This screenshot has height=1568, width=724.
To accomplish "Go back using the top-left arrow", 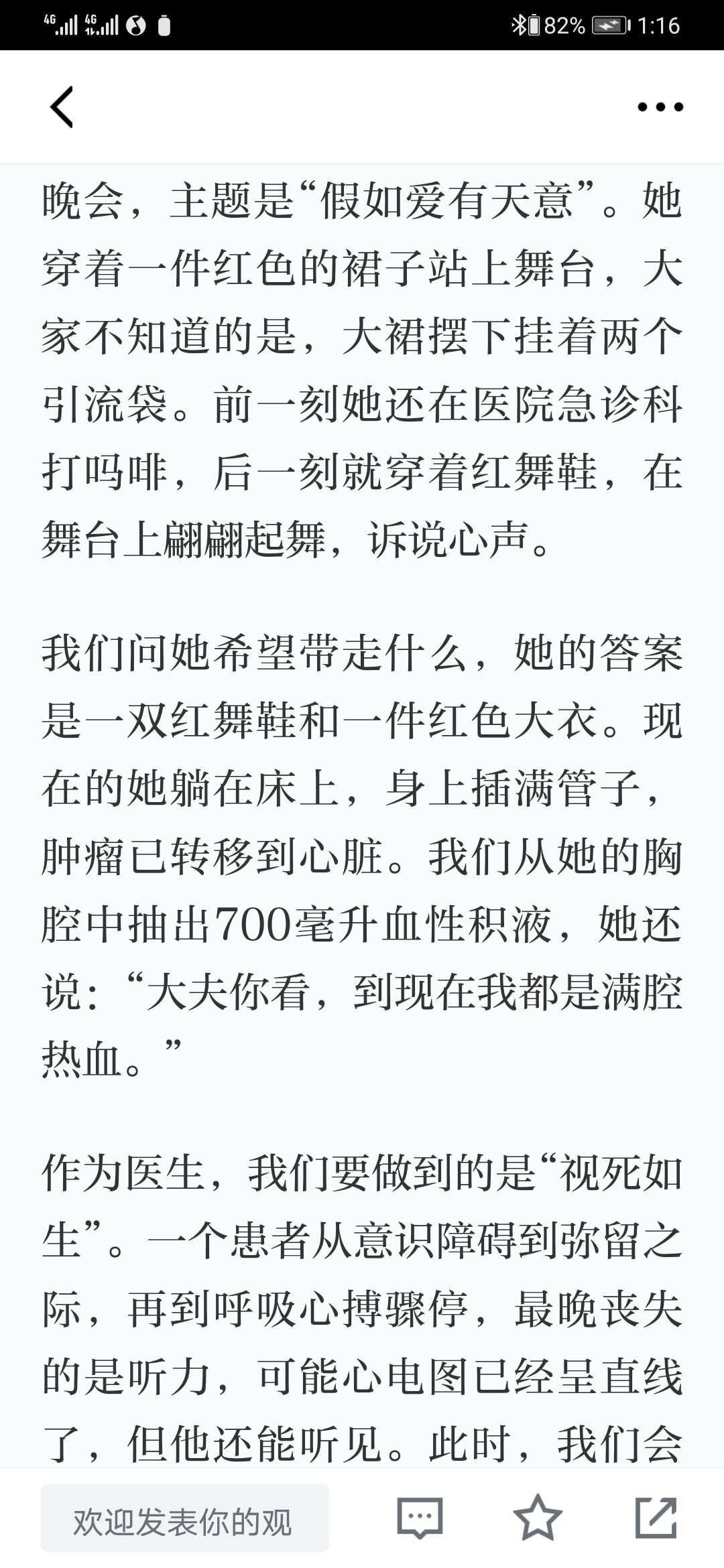I will (62, 107).
